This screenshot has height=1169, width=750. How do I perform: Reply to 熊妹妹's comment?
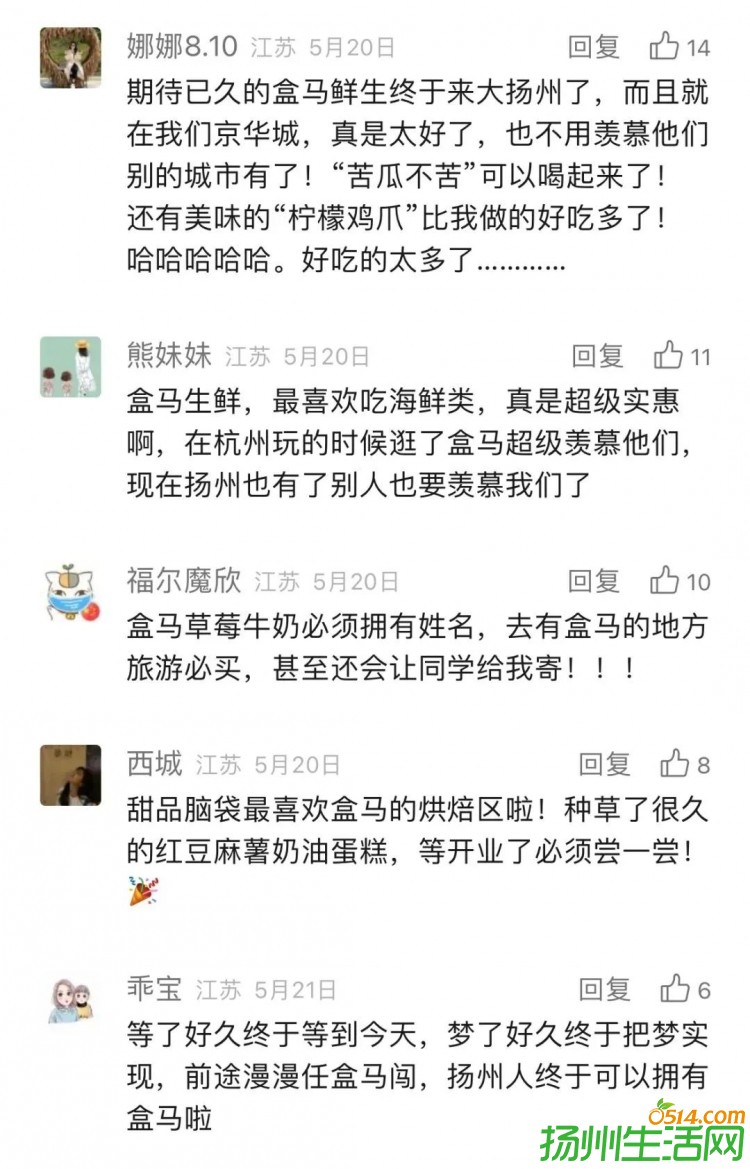pos(597,355)
